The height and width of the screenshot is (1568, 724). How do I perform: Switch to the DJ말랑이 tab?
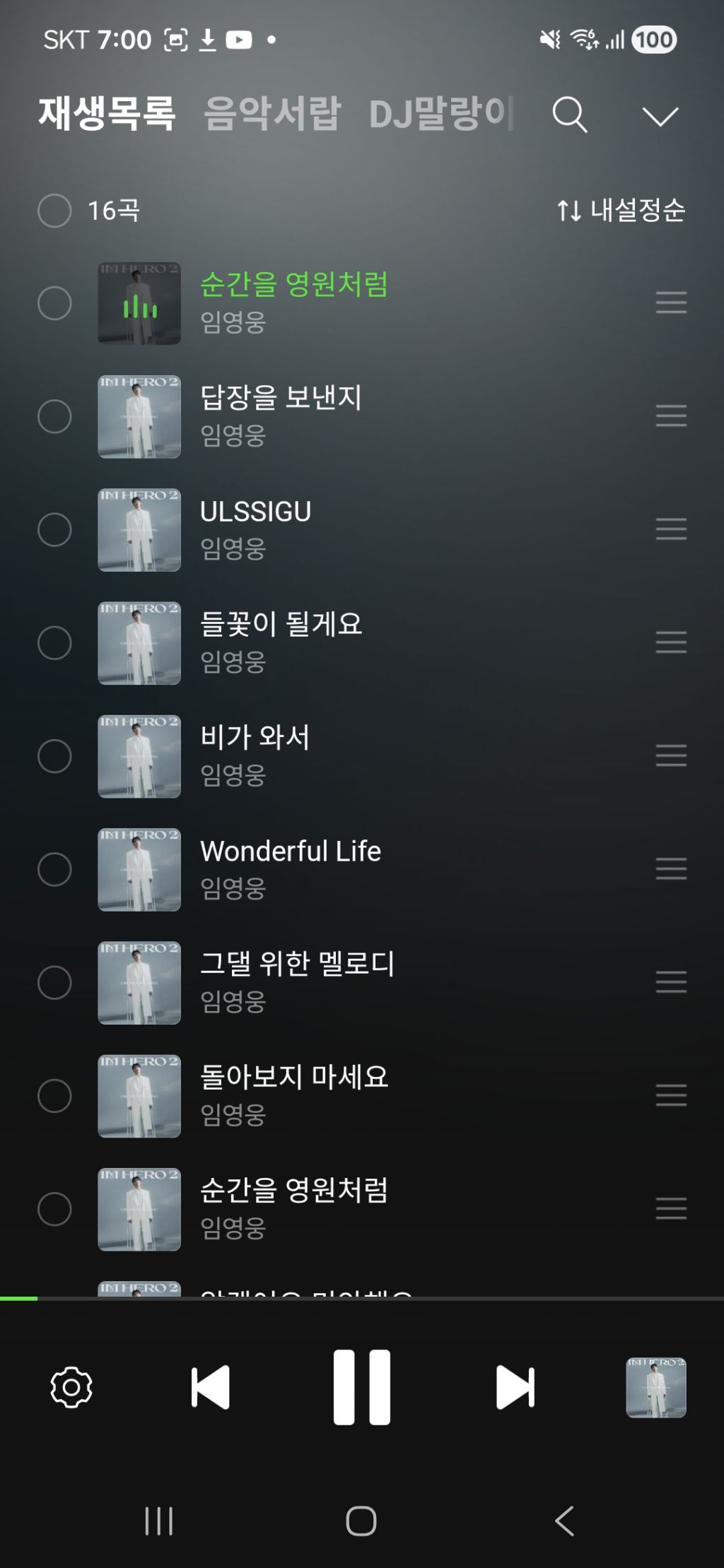click(x=440, y=114)
